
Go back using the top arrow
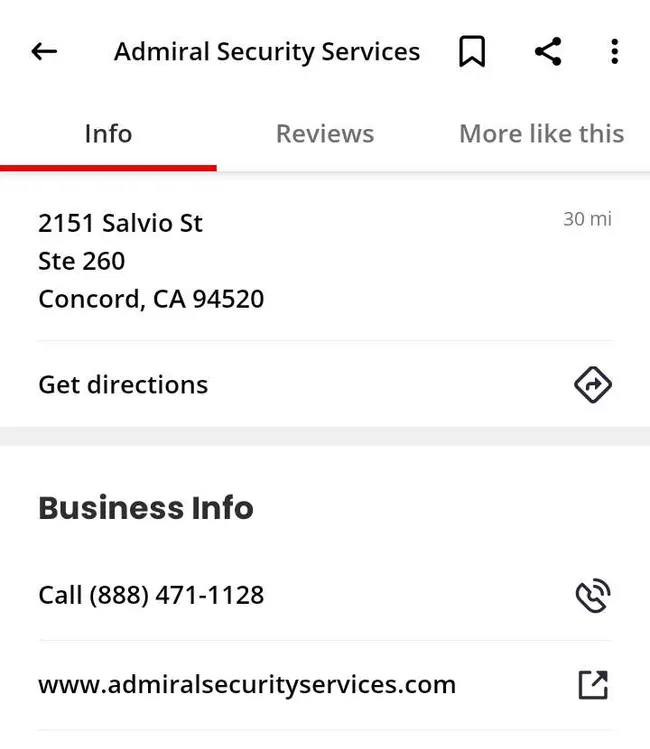[44, 52]
